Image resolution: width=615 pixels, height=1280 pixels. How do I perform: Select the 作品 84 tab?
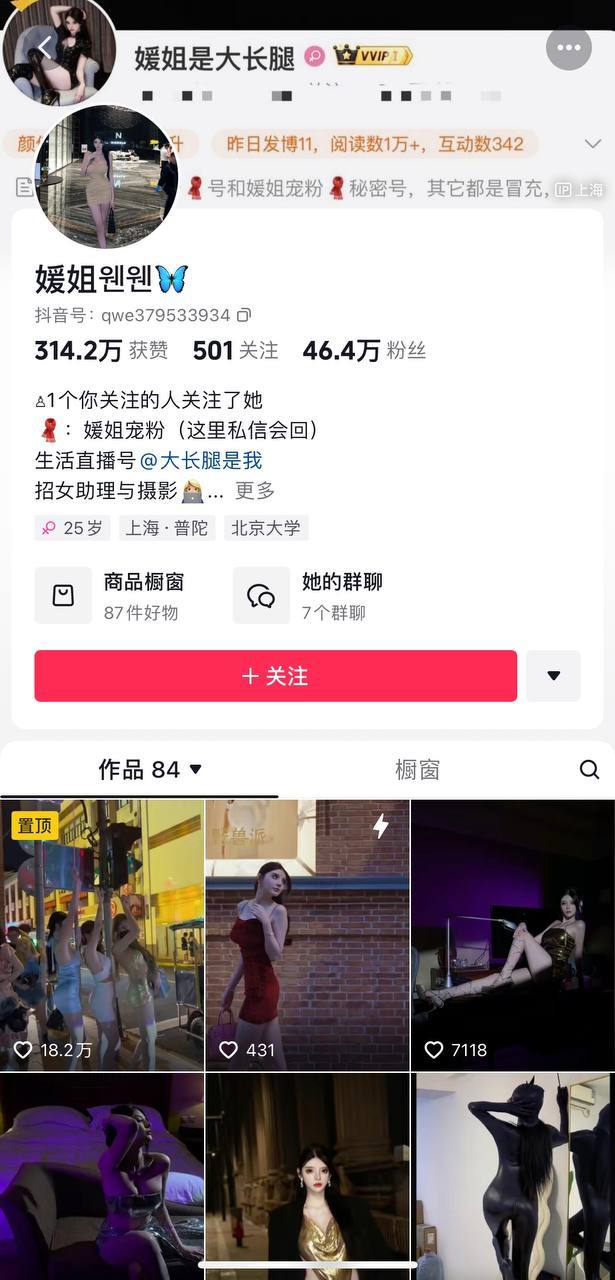(150, 770)
